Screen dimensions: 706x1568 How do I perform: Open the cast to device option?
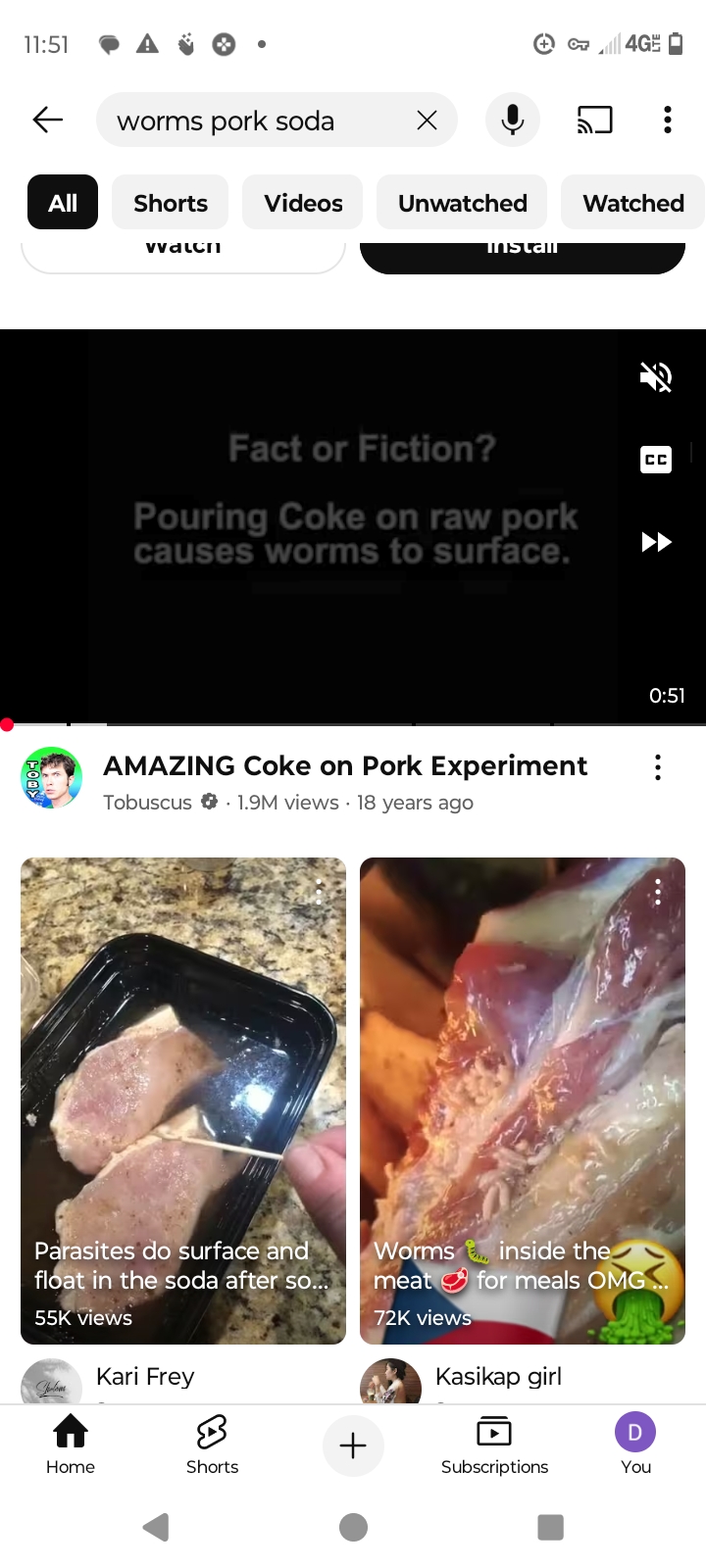(x=594, y=121)
